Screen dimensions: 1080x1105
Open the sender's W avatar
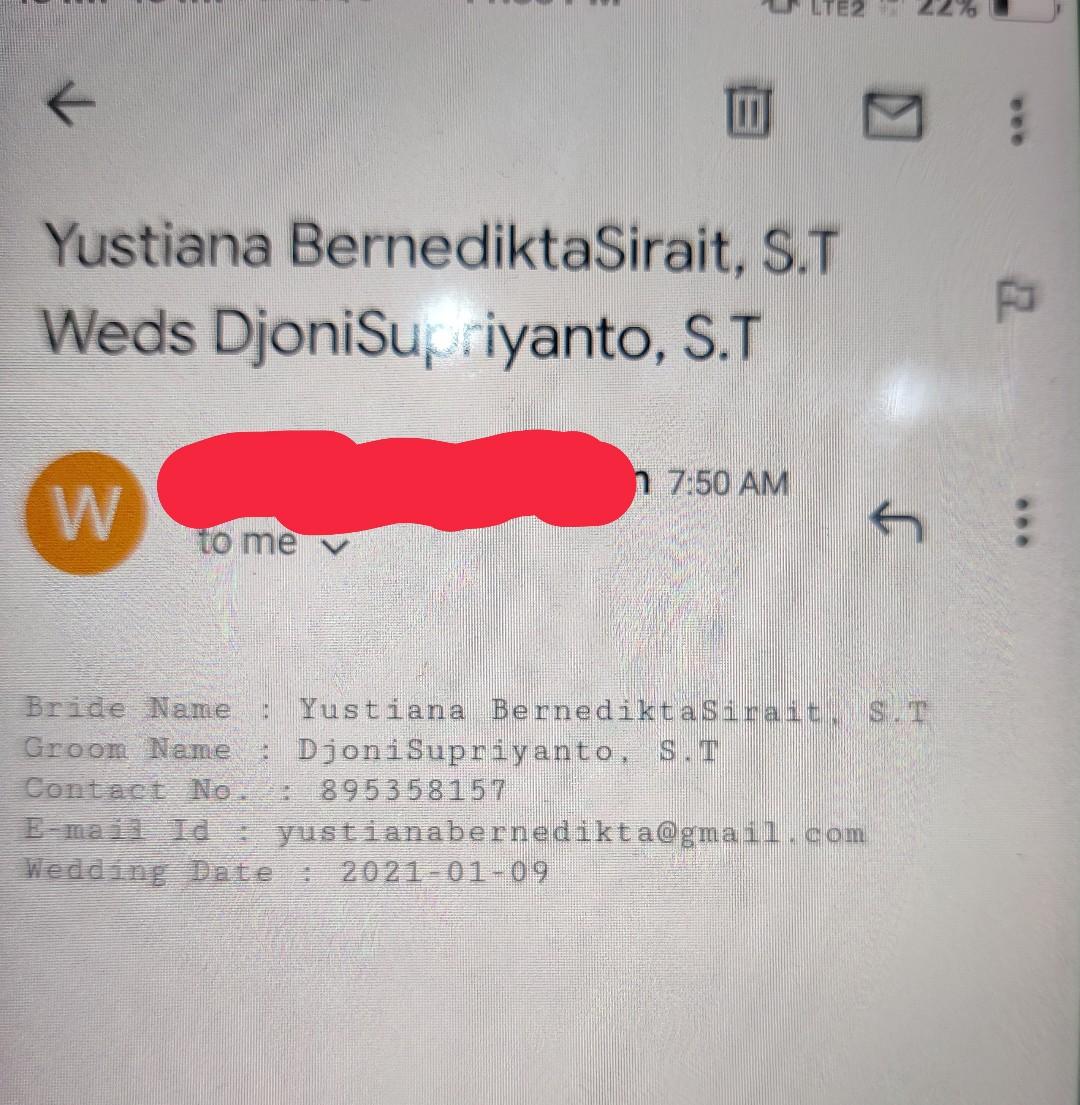(x=87, y=514)
